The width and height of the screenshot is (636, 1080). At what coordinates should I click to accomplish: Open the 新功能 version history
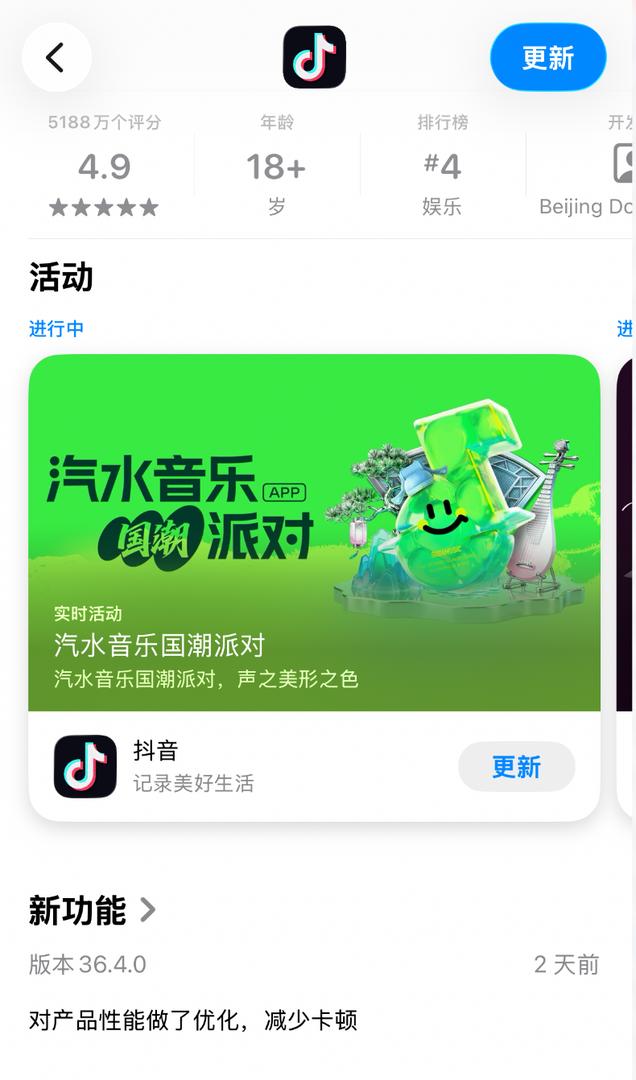(x=93, y=910)
